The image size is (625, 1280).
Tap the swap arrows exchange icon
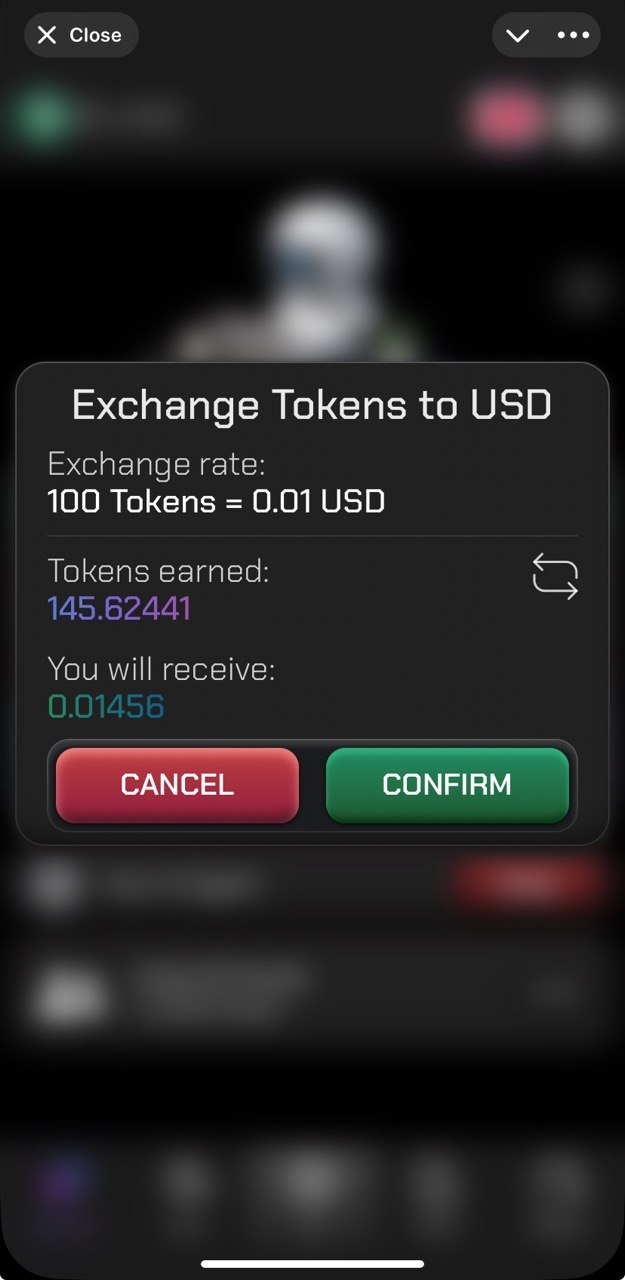555,578
